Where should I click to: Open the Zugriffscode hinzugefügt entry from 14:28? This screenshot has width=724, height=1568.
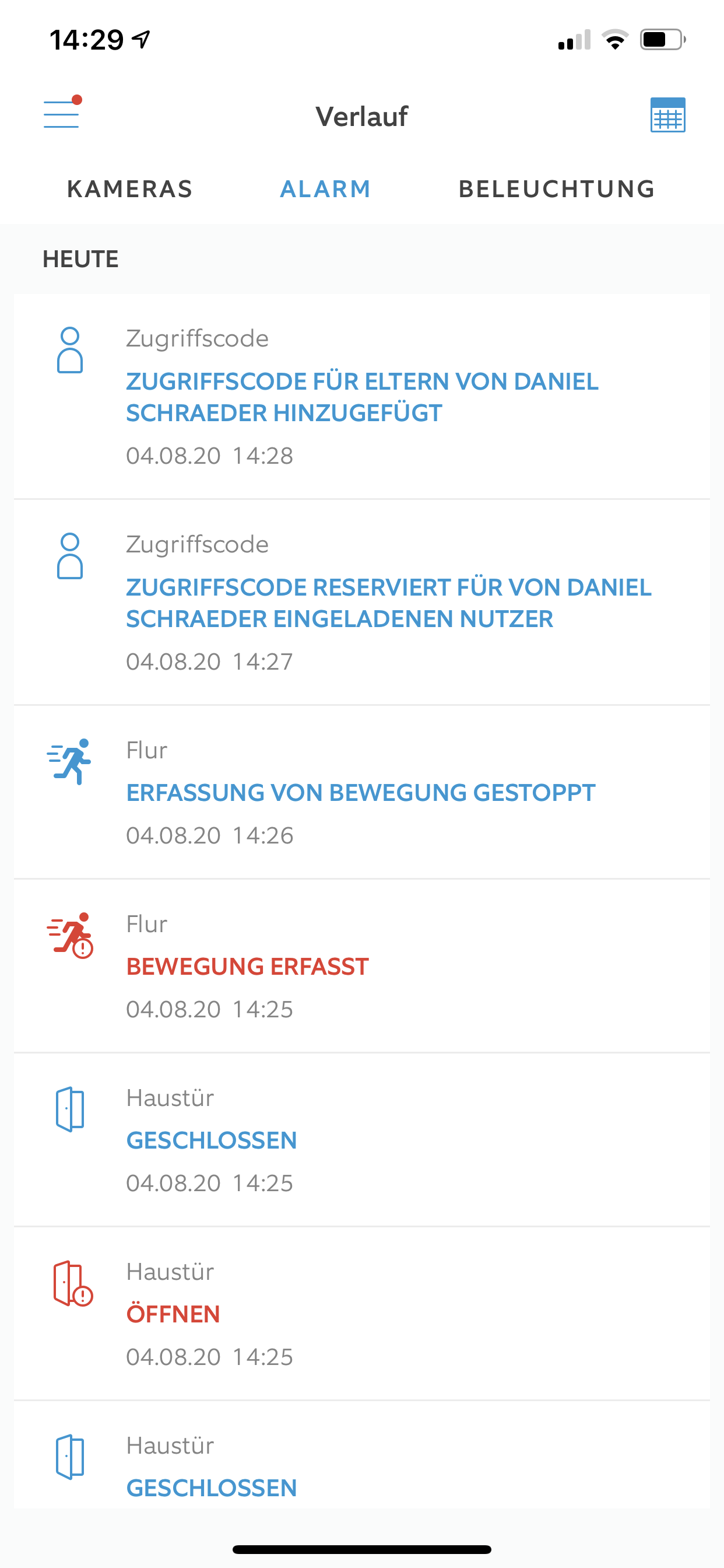[361, 397]
